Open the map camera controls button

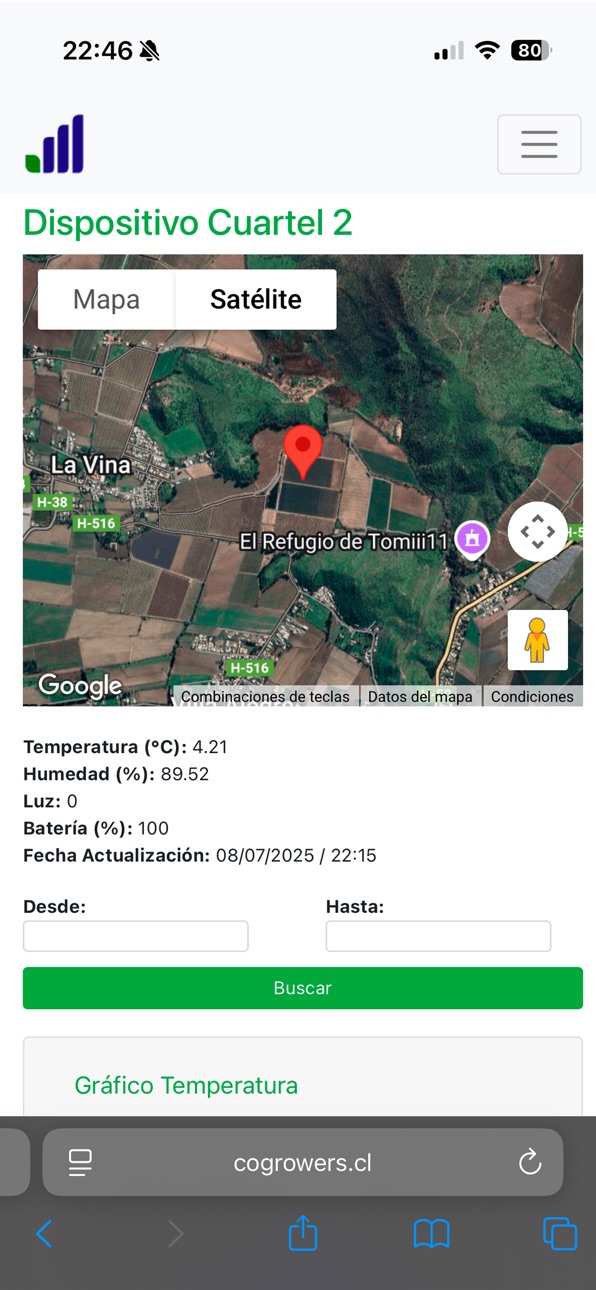537,531
